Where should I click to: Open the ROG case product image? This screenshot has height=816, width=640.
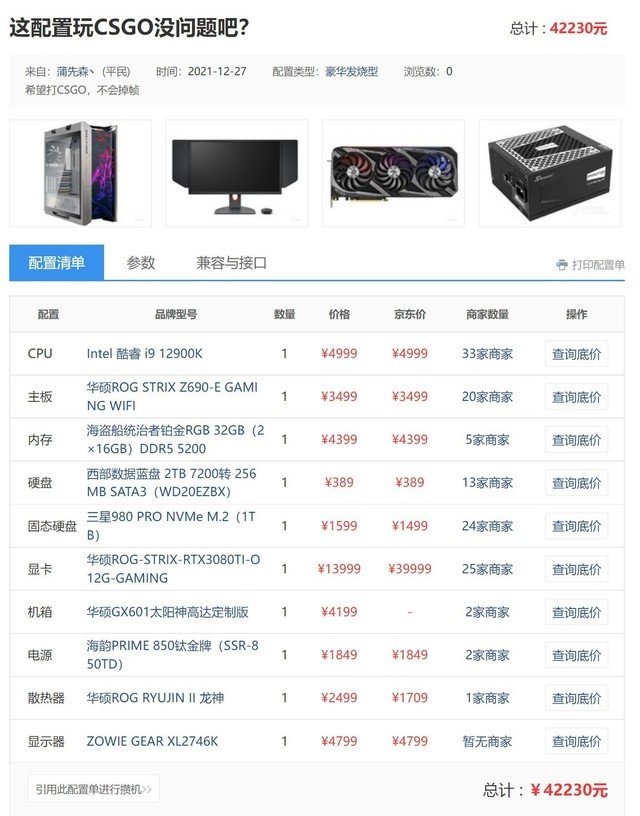pos(81,173)
